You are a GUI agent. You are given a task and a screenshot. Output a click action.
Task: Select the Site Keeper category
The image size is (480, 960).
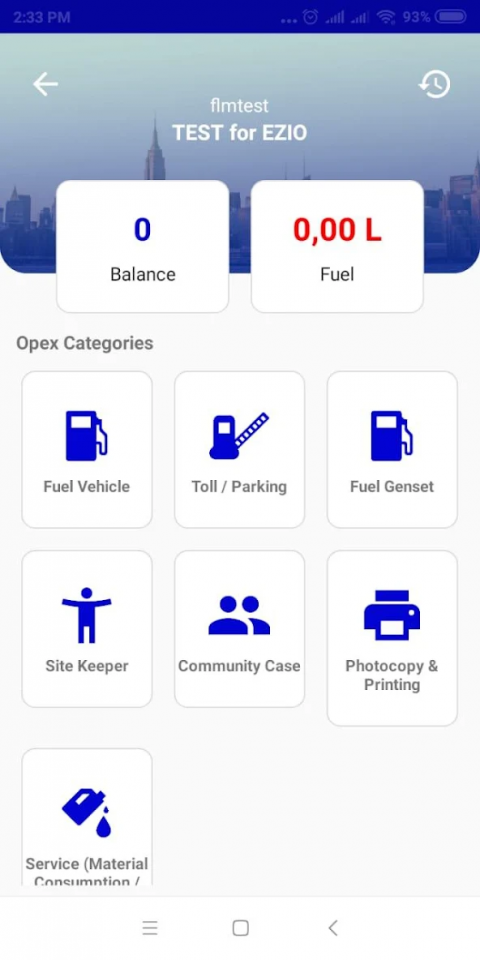87,629
